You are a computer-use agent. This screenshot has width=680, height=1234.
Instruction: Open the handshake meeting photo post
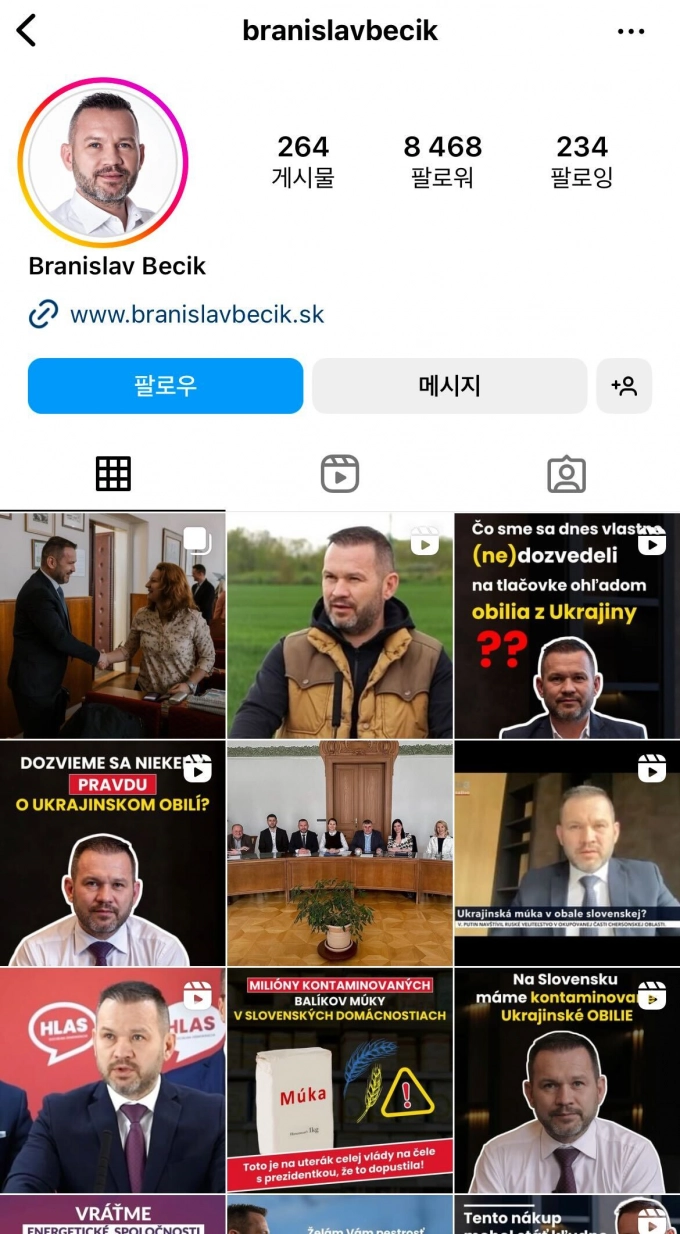(x=112, y=625)
